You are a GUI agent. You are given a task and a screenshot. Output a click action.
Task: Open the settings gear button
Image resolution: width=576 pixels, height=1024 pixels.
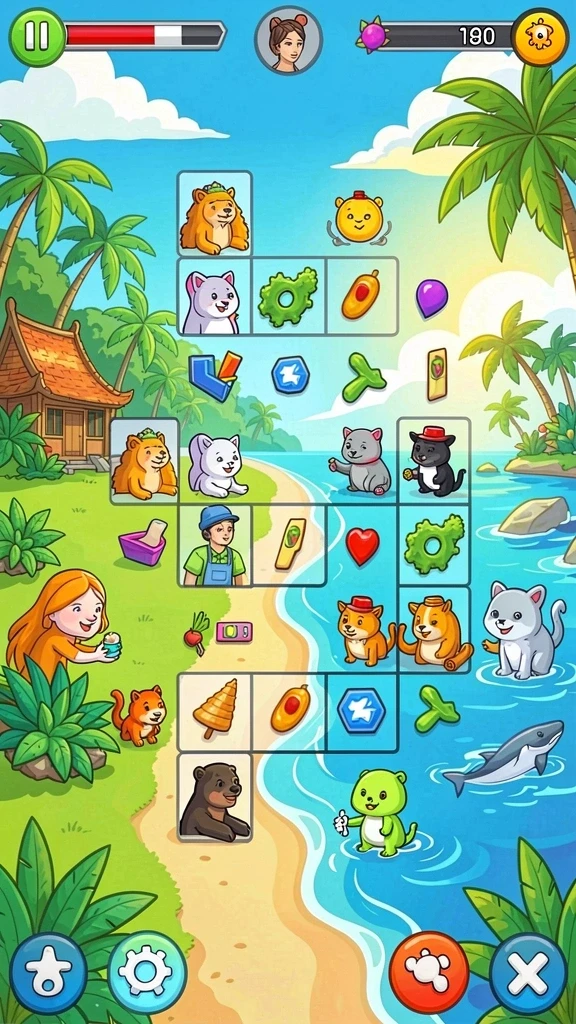click(146, 972)
